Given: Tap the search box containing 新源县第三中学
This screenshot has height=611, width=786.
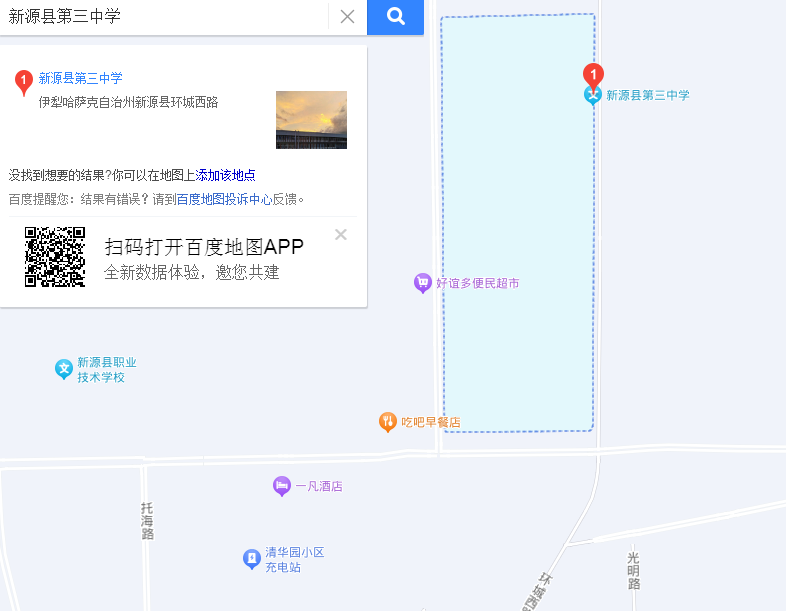Looking at the screenshot, I should pyautogui.click(x=165, y=16).
